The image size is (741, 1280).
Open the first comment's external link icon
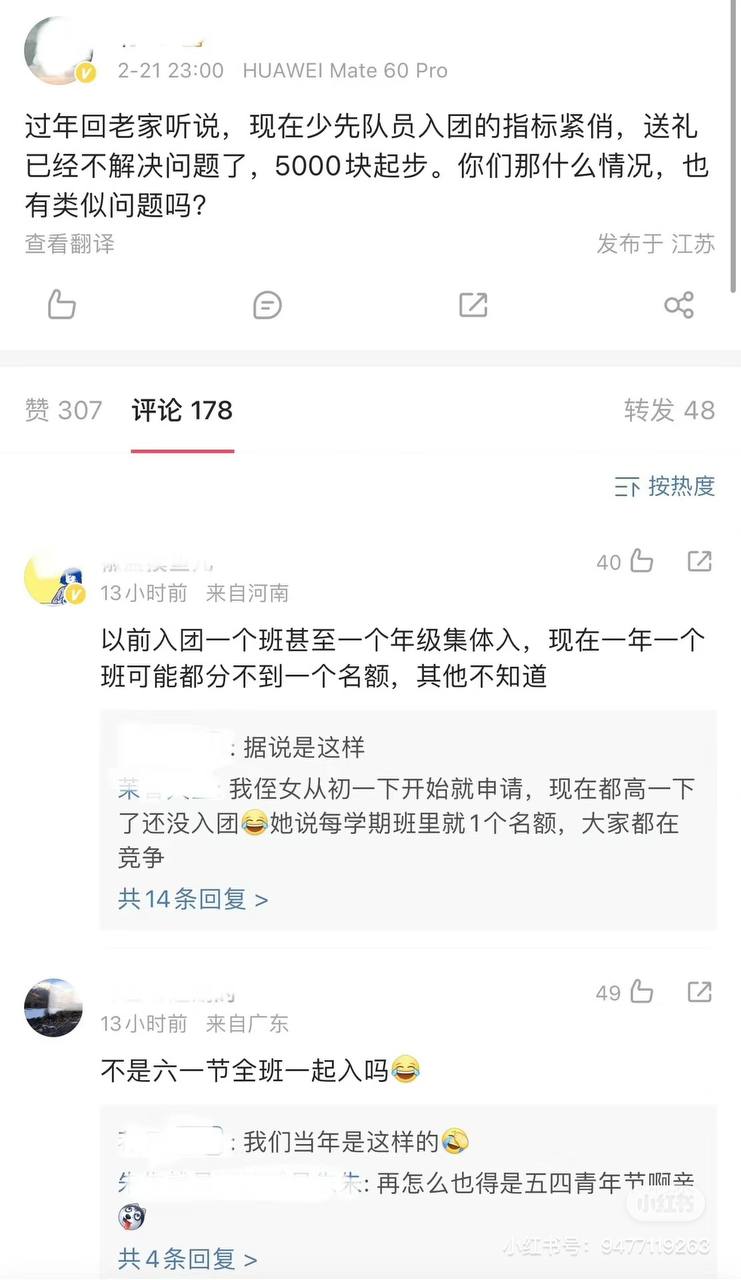click(x=700, y=562)
